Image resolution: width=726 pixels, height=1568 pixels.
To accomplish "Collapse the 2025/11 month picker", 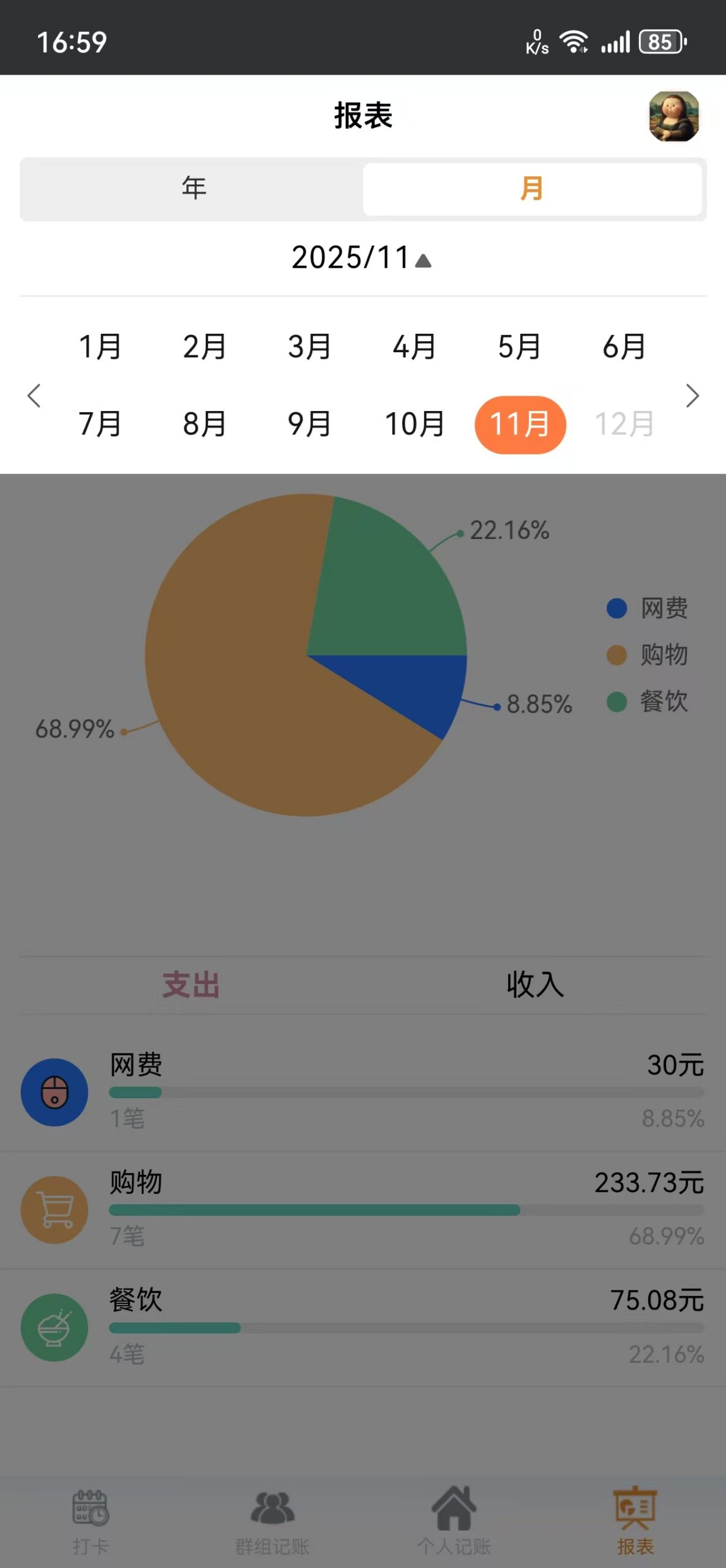I will 362,258.
